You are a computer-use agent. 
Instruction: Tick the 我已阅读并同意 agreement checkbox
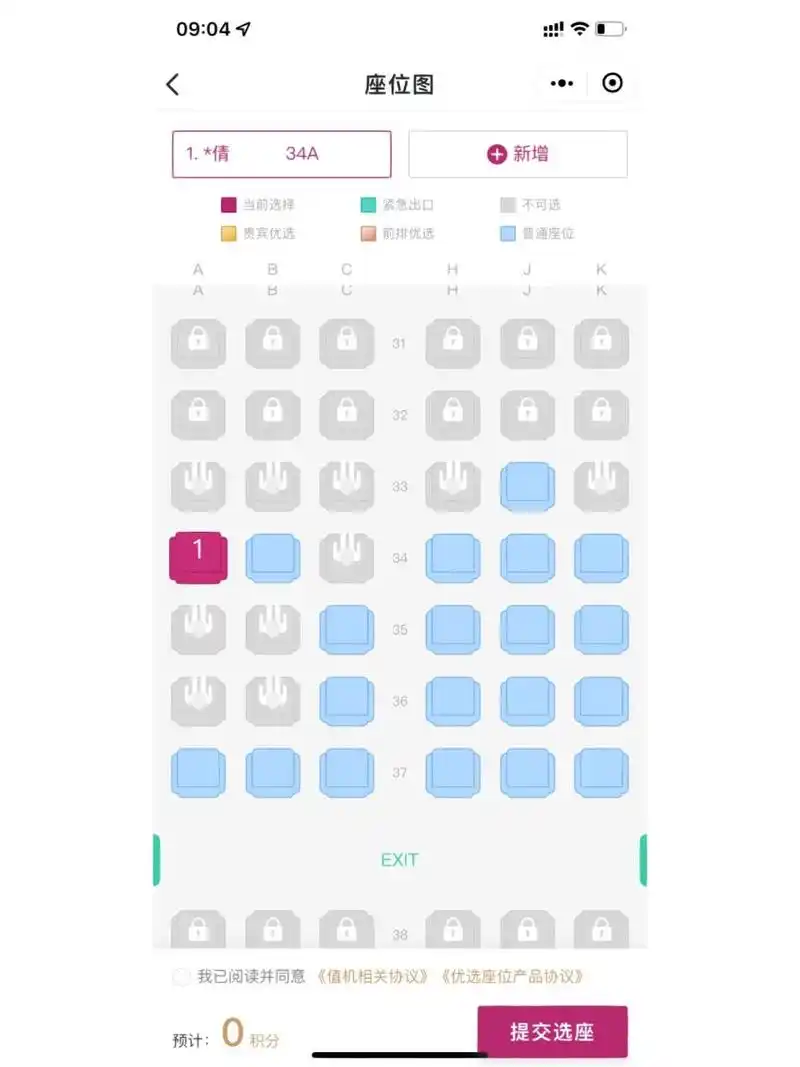point(181,977)
